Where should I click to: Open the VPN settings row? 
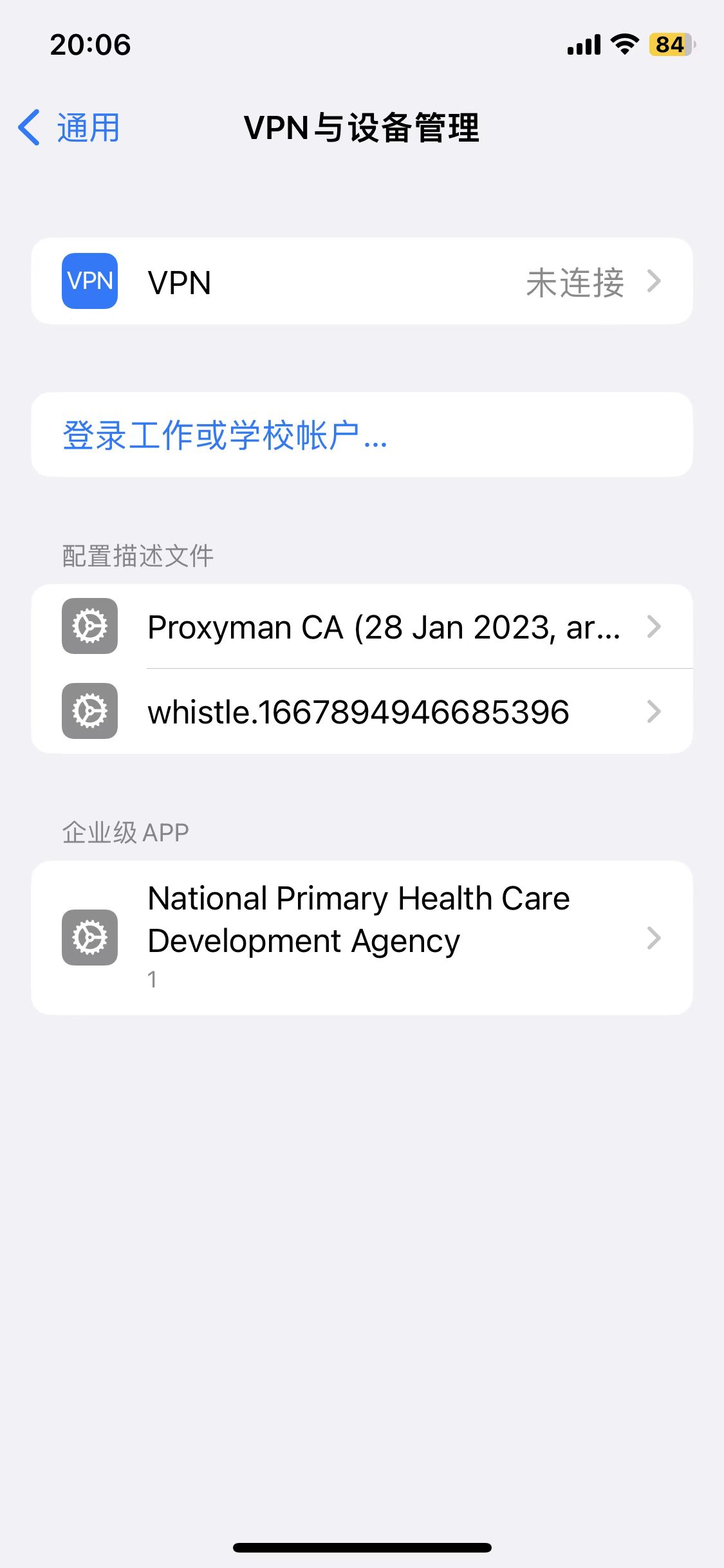pos(362,281)
